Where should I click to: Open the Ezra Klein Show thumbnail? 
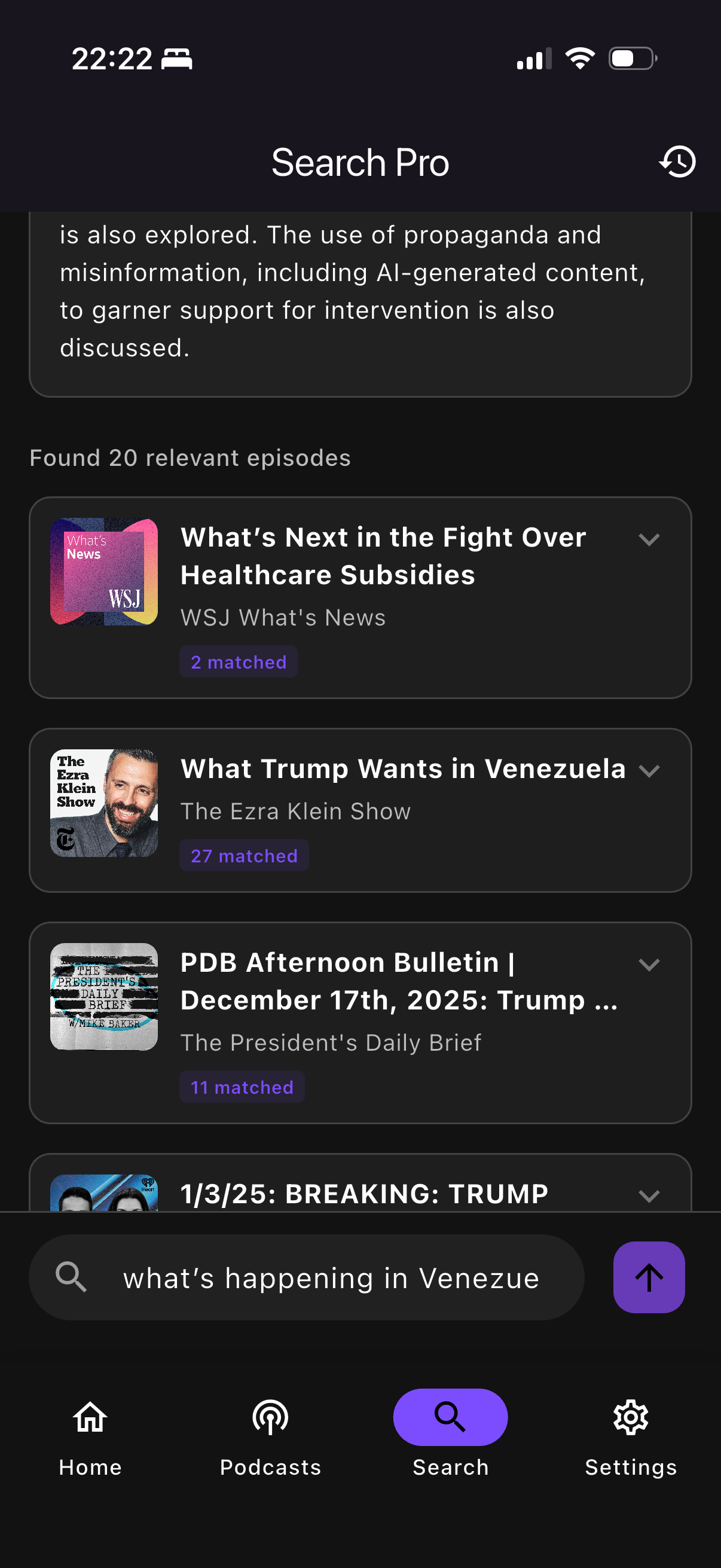[103, 806]
